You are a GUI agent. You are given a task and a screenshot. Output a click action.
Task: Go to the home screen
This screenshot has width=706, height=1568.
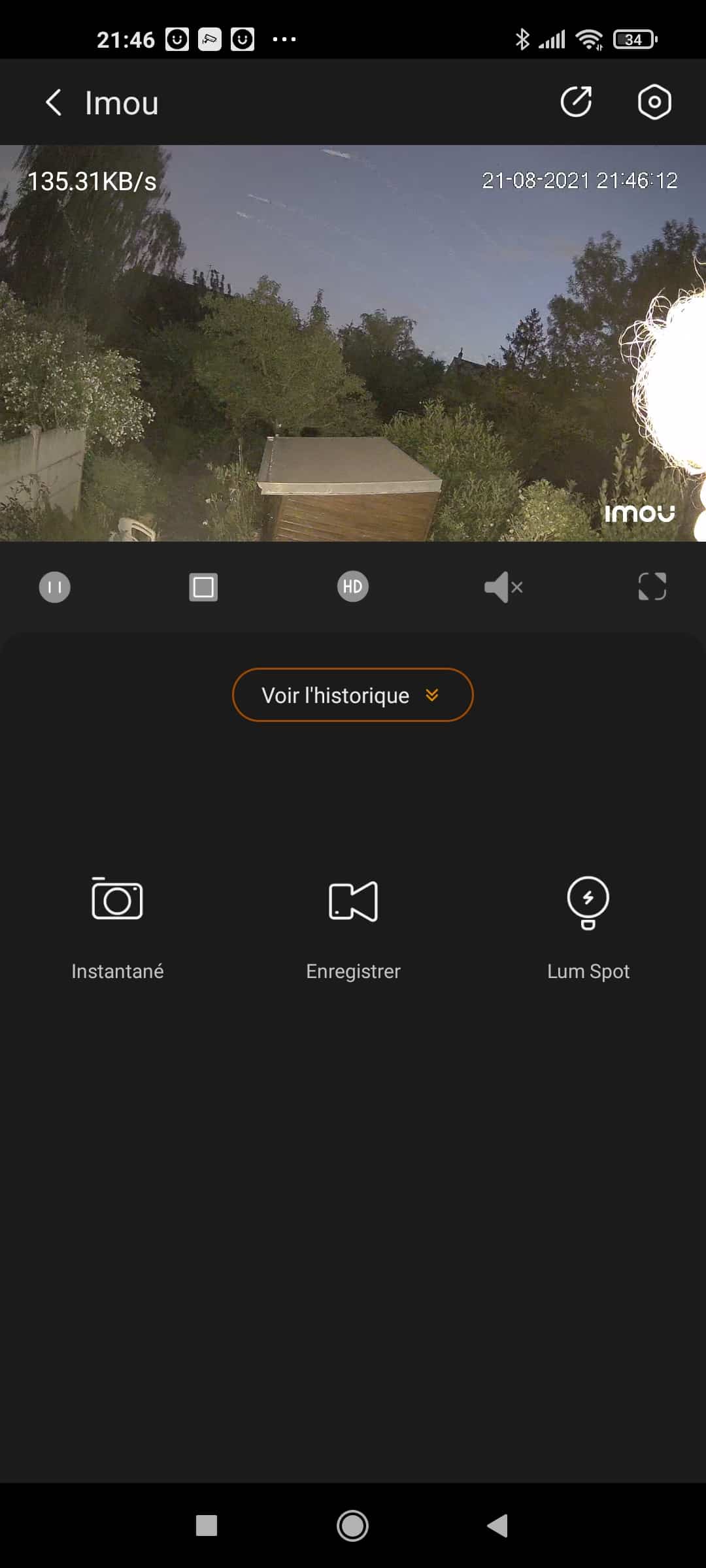tap(352, 1526)
